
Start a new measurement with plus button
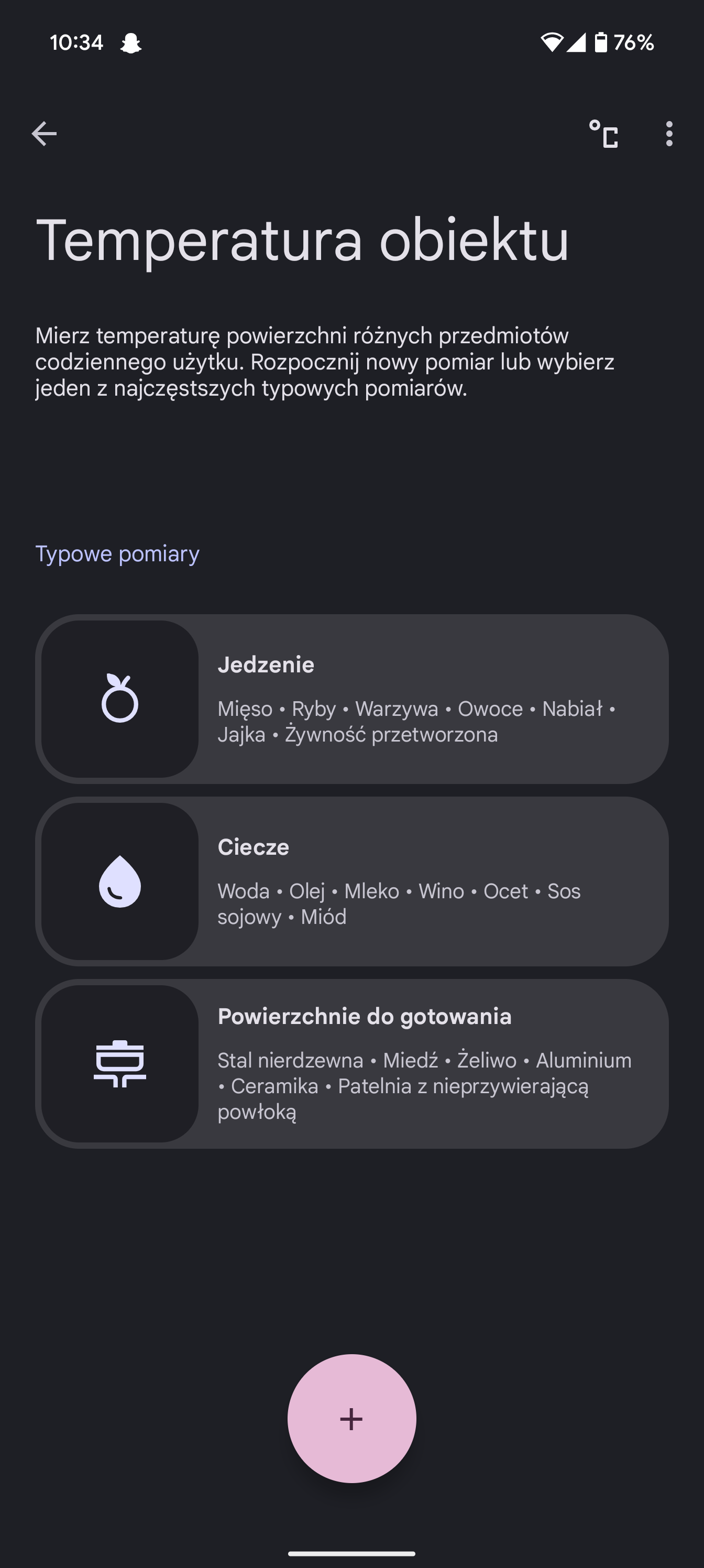351,1418
